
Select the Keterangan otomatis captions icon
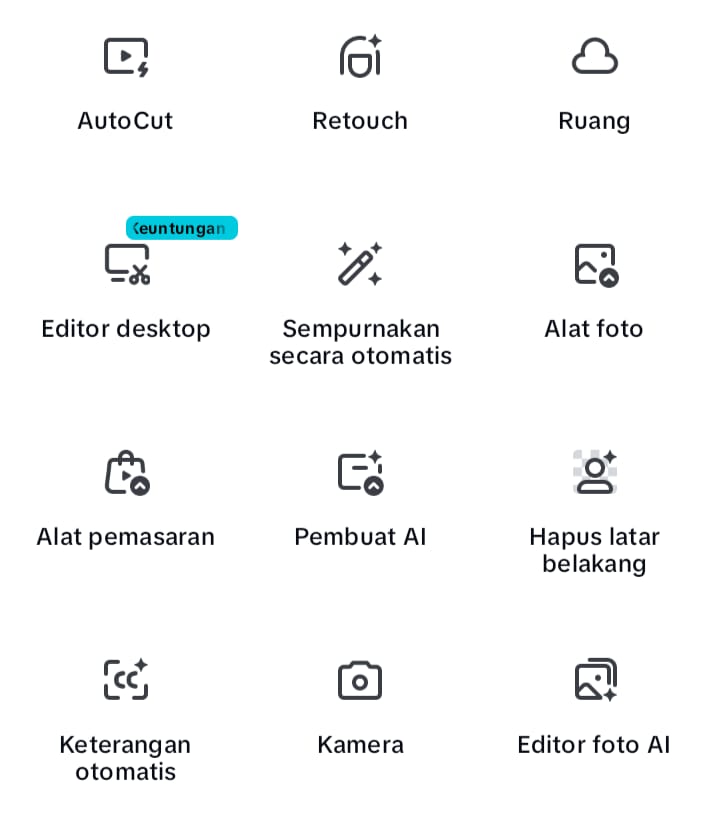[125, 679]
